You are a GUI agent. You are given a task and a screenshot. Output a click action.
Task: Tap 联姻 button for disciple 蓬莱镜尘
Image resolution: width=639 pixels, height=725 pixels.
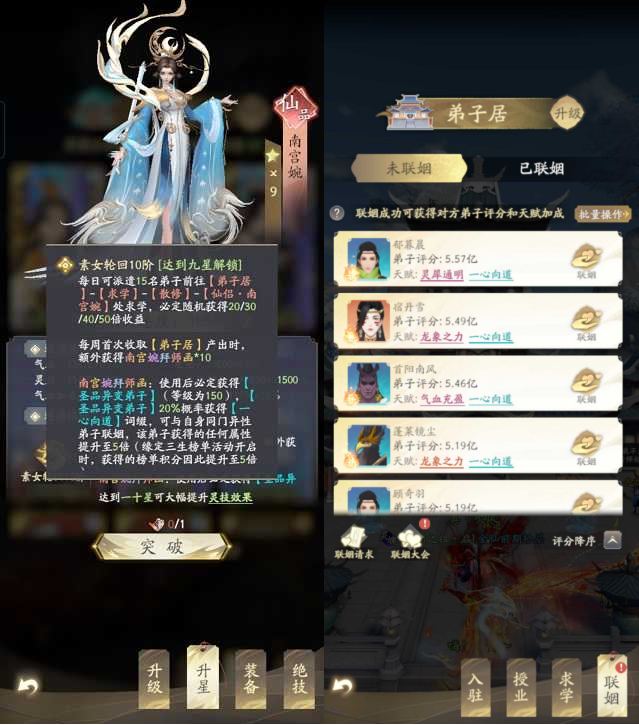click(x=586, y=446)
